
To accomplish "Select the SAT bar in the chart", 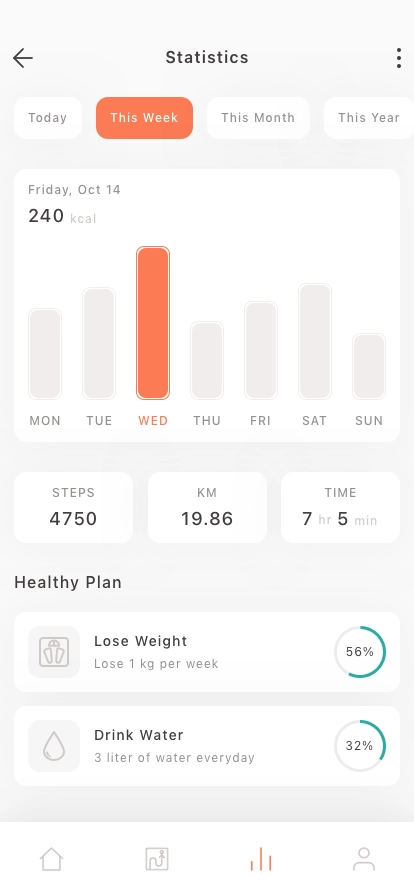I will click(315, 341).
